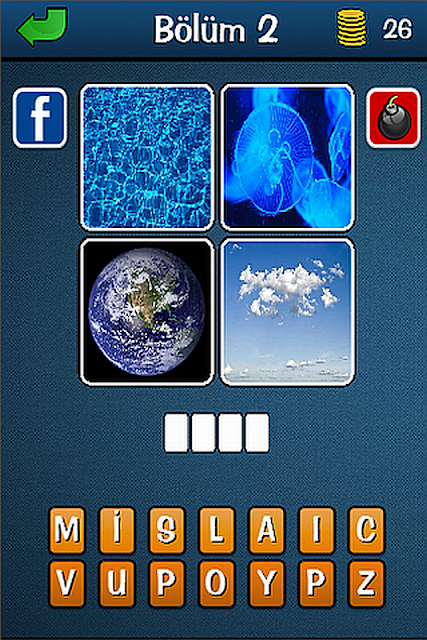The image size is (427, 640).
Task: Select the letter M tile
Action: [x=67, y=530]
